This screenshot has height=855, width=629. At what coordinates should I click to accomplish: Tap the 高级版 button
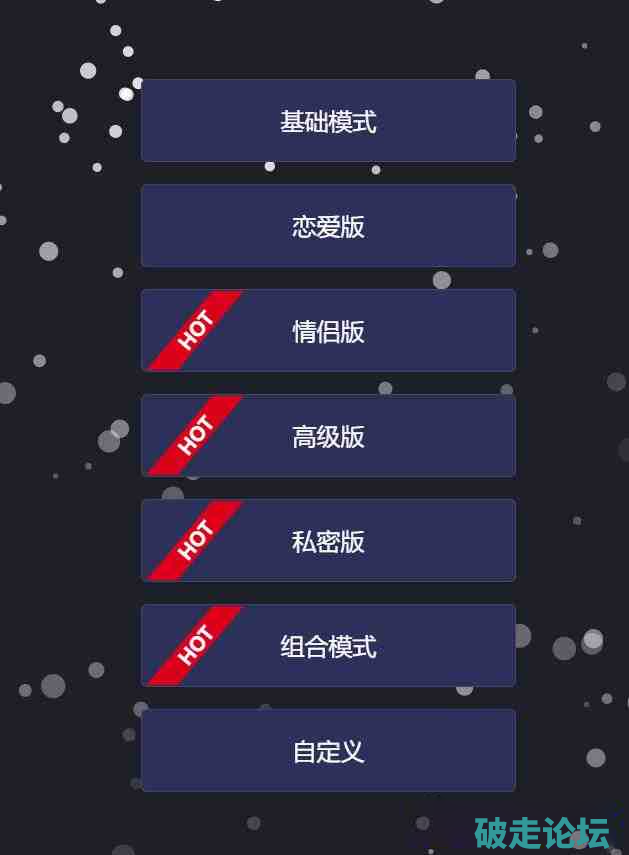point(328,436)
